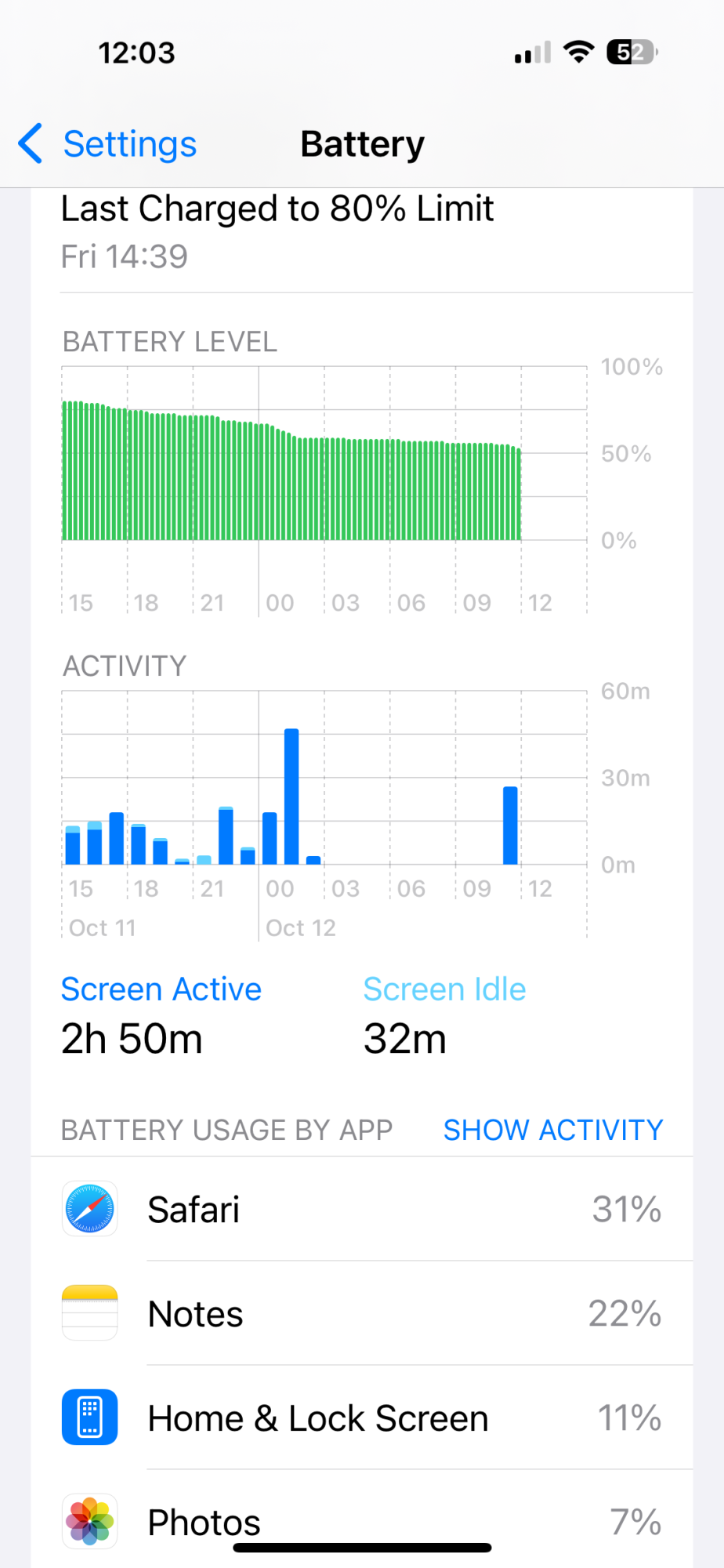This screenshot has height=1568, width=724.
Task: Select the Photos usage row
Action: (362, 1519)
